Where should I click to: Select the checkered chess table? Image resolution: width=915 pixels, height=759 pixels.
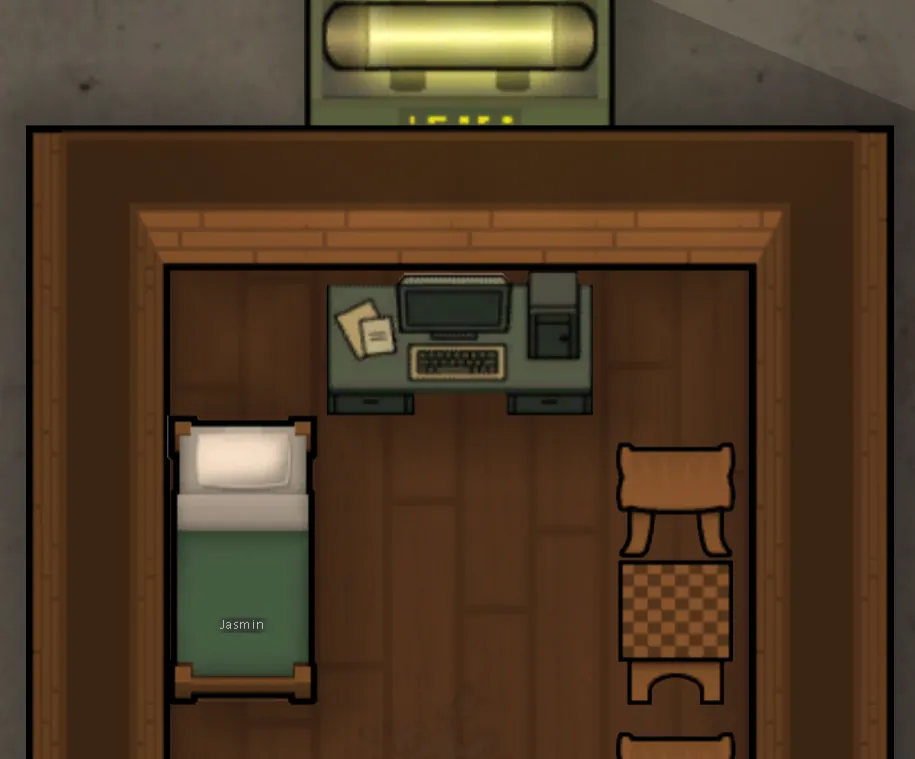point(675,610)
